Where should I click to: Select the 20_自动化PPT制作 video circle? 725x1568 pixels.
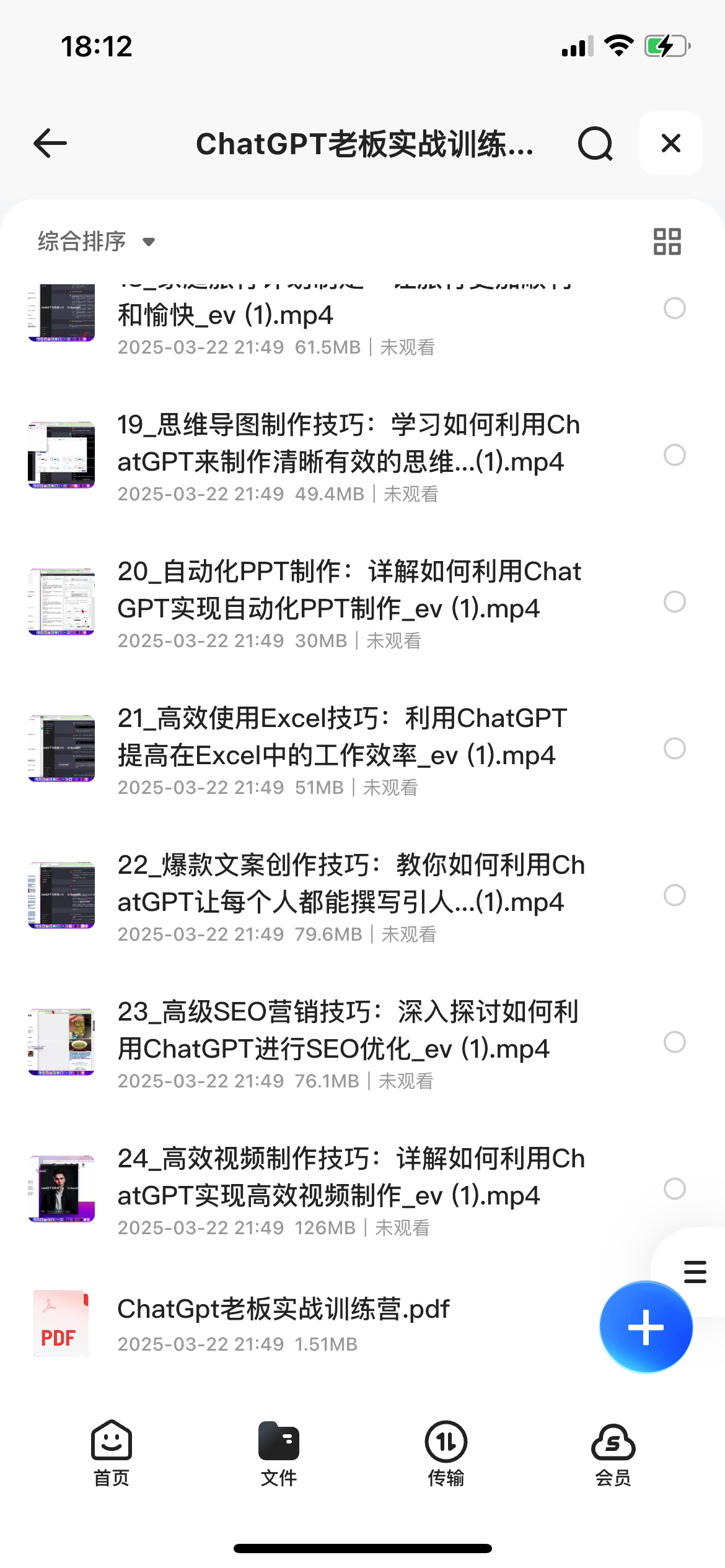(x=674, y=602)
